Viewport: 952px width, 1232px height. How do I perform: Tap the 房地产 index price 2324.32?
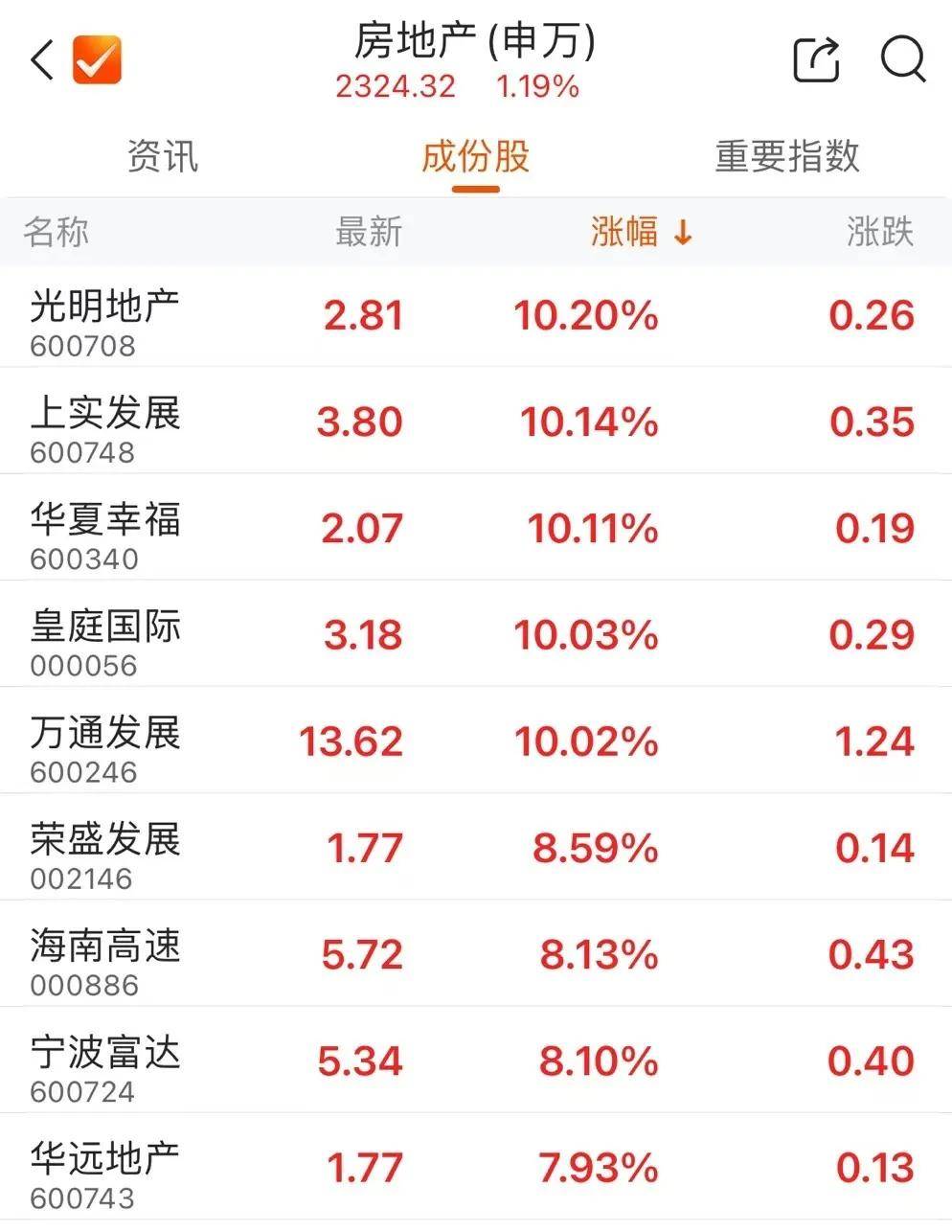[x=397, y=87]
